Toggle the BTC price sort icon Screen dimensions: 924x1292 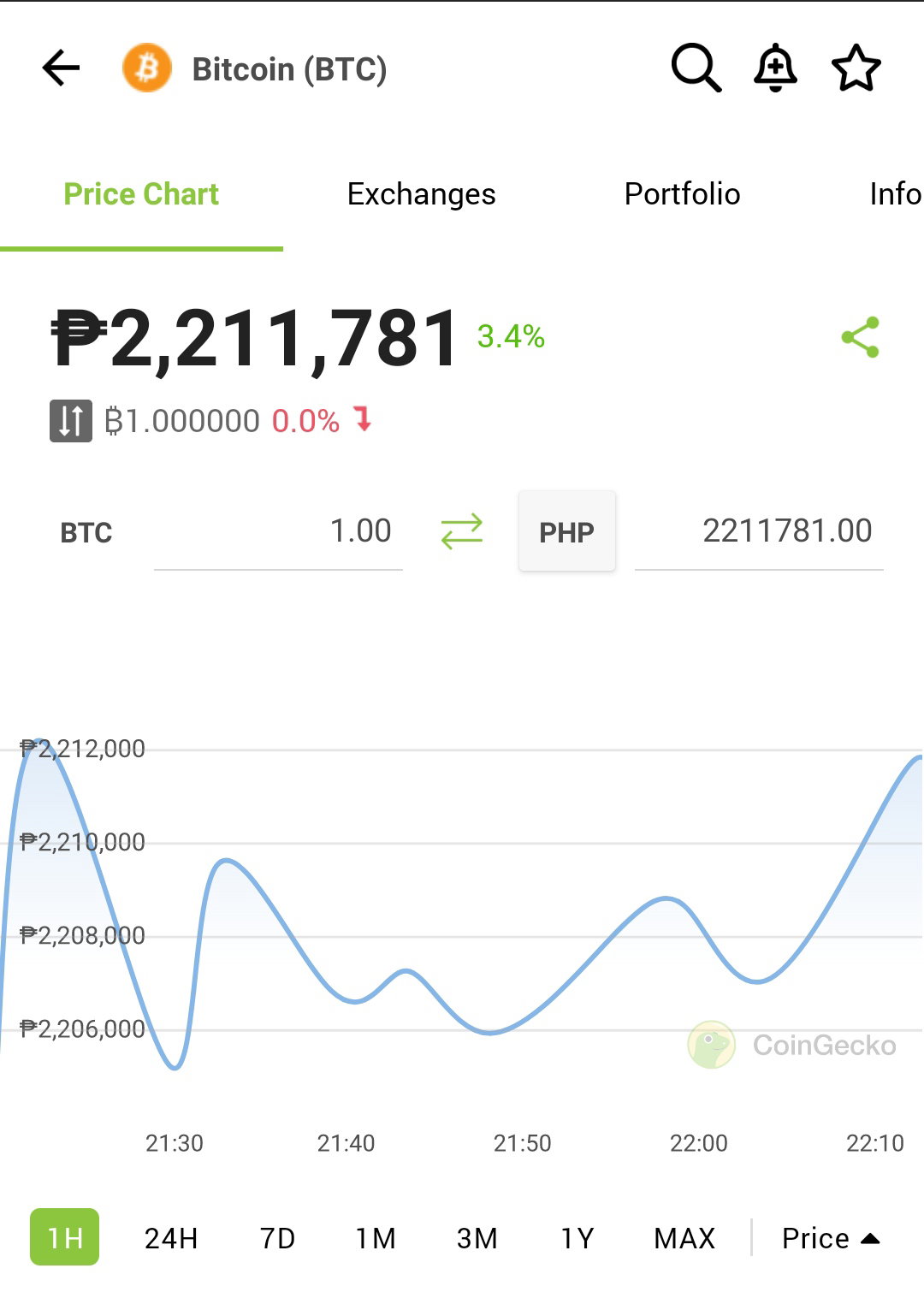[71, 421]
